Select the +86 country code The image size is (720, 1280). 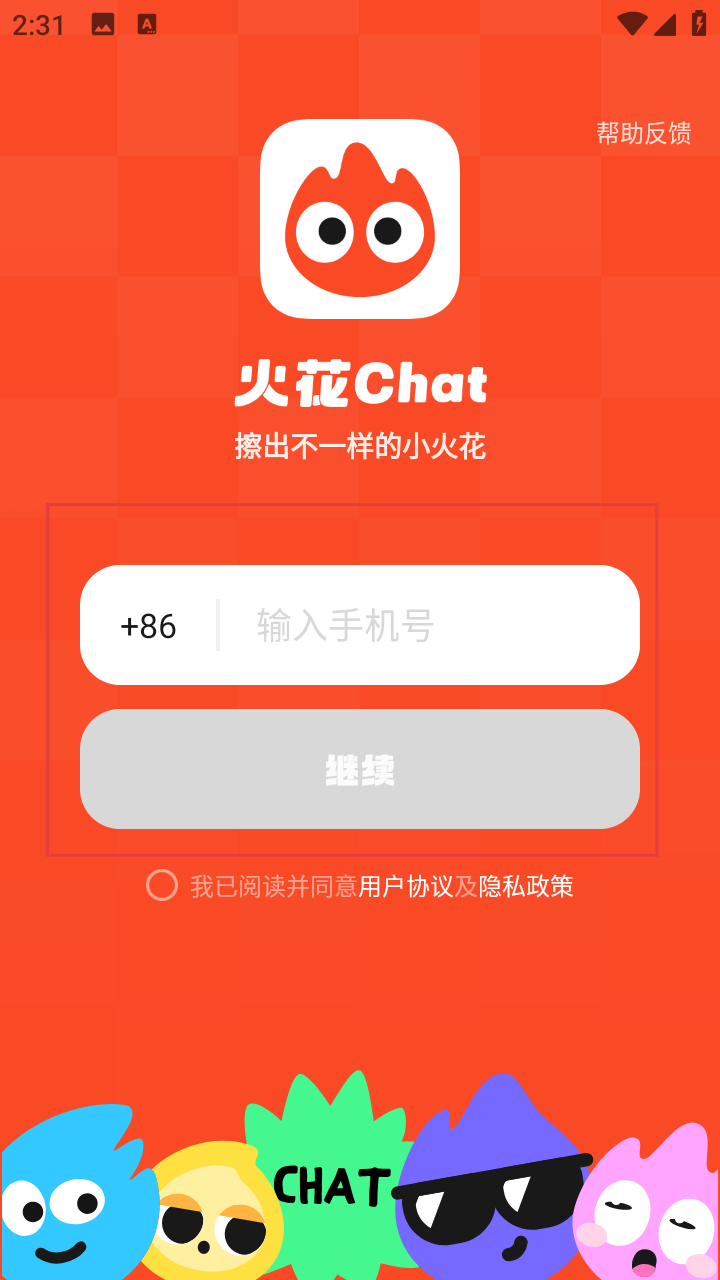point(148,626)
